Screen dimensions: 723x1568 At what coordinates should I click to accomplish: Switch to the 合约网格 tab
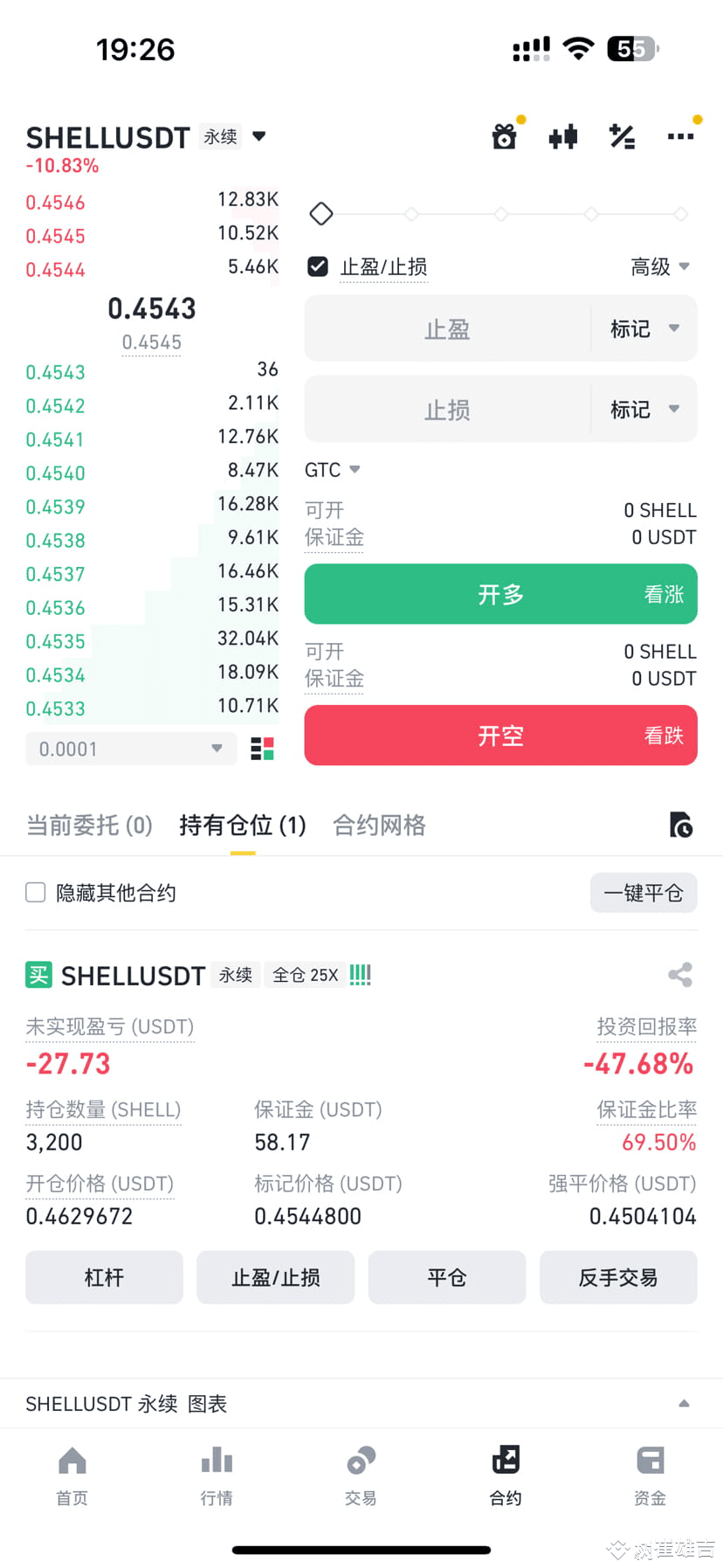pyautogui.click(x=378, y=825)
